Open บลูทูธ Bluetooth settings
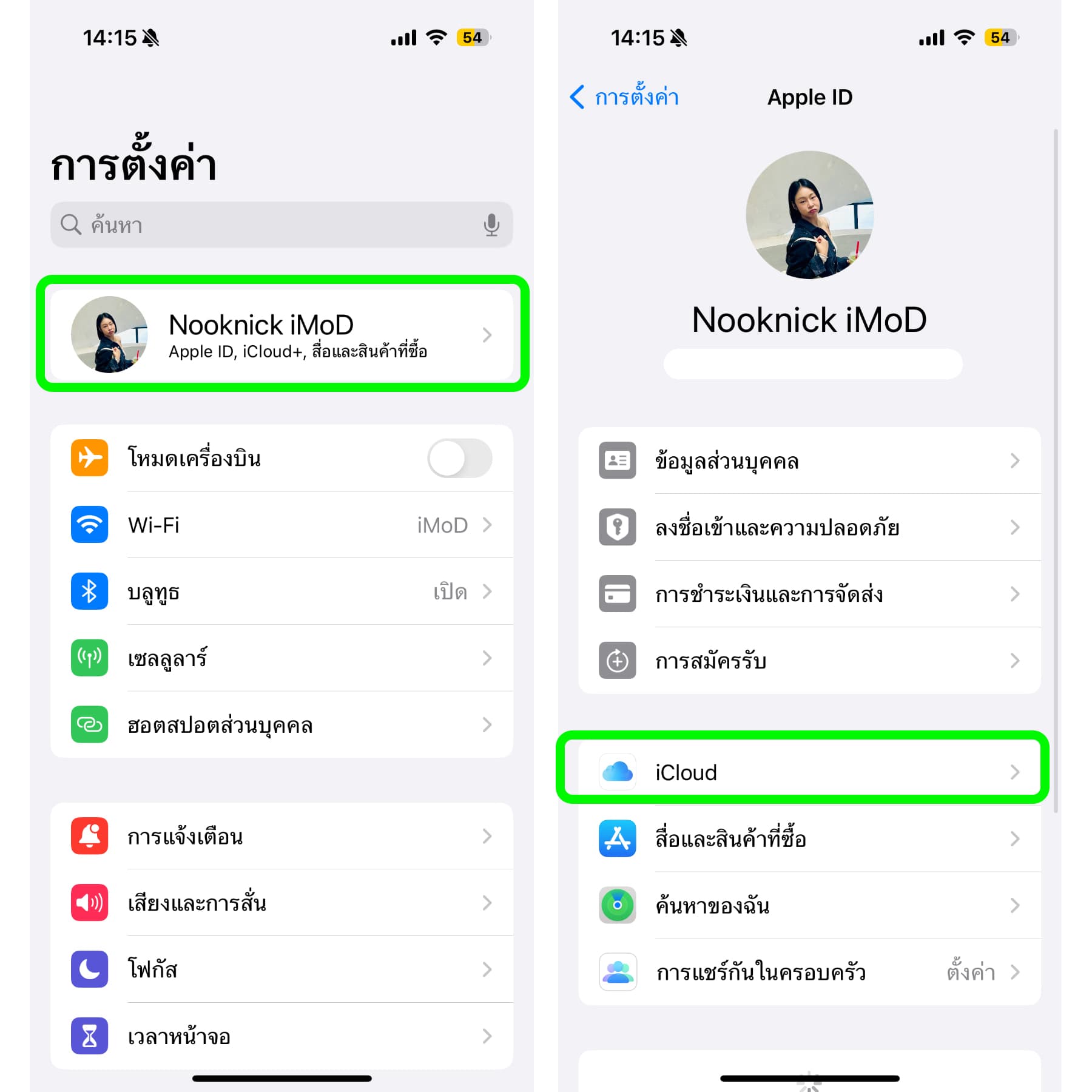Viewport: 1092px width, 1092px height. pos(282,591)
